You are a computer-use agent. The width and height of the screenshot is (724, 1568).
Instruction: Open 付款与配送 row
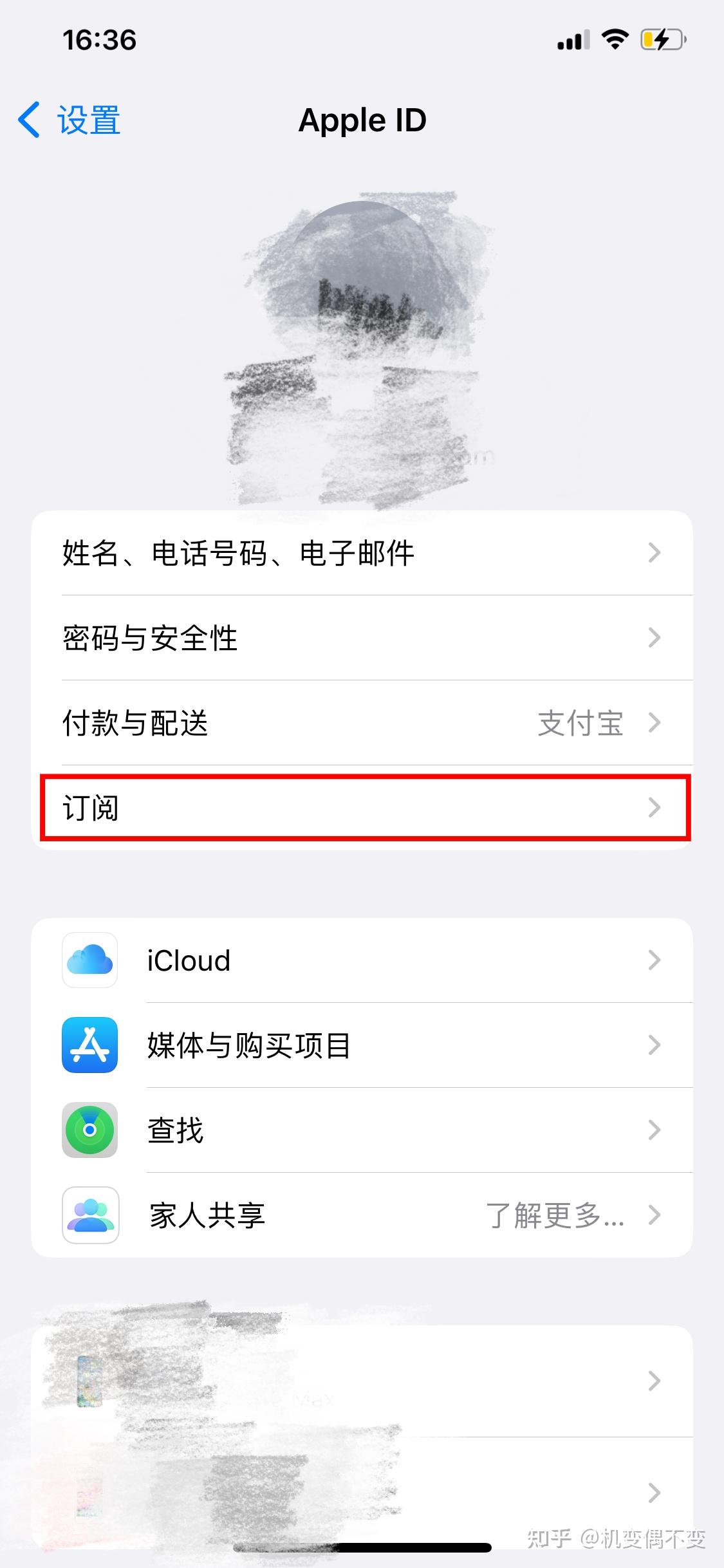(362, 723)
